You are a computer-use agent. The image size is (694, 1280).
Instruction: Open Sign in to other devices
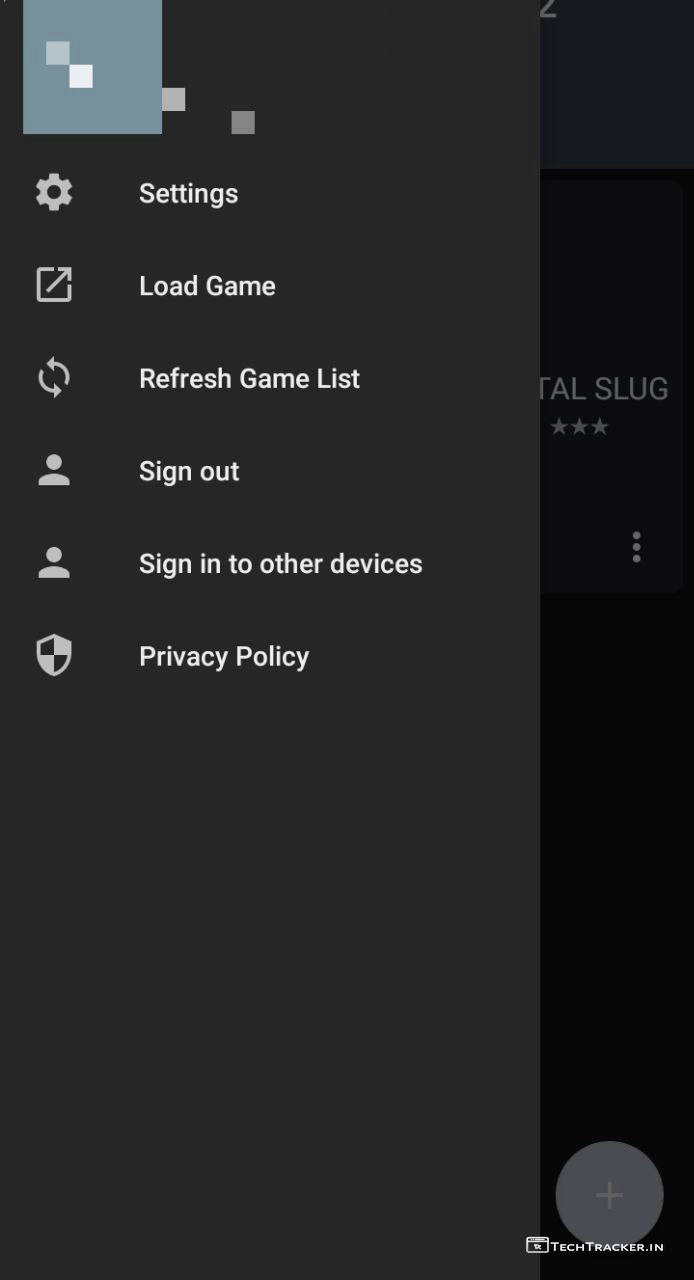point(280,564)
